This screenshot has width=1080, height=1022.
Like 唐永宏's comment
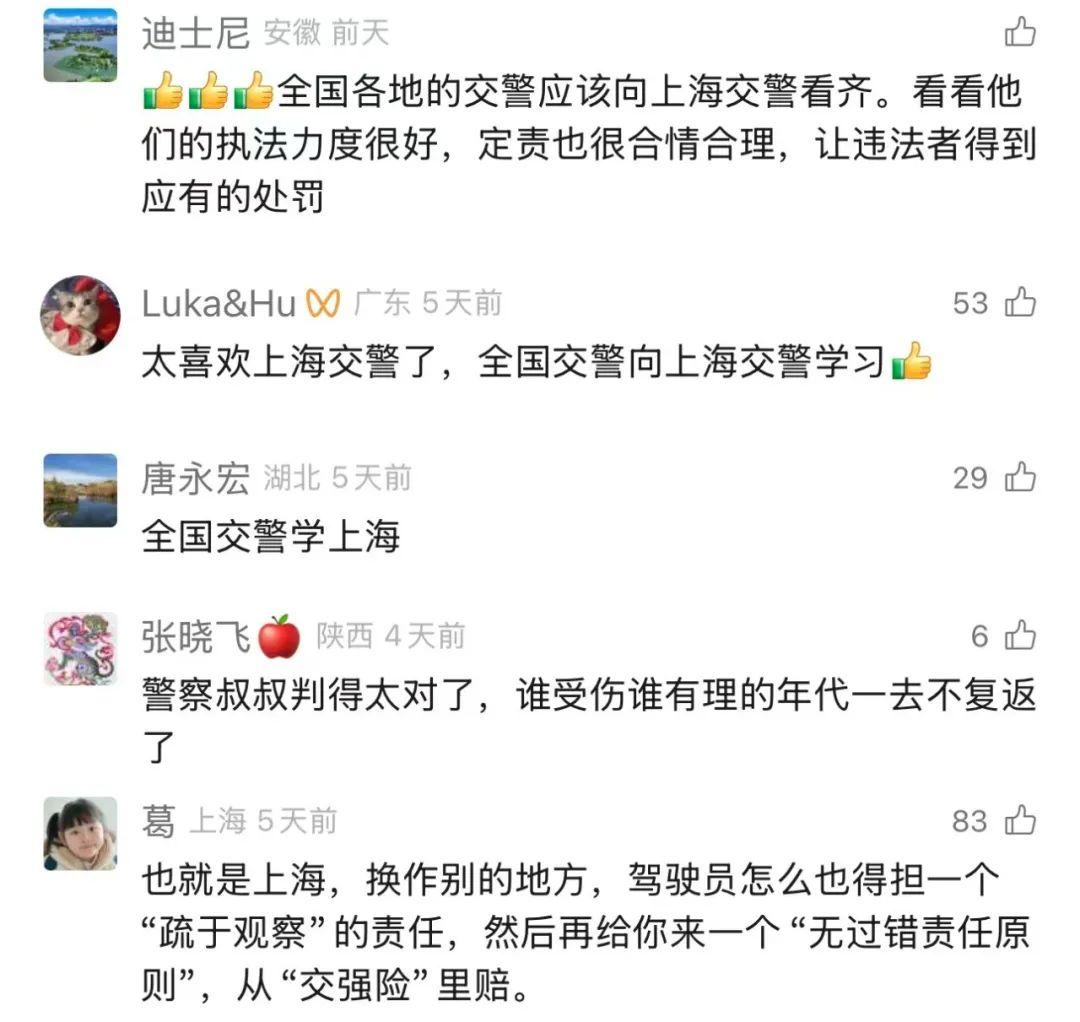[x=1020, y=478]
